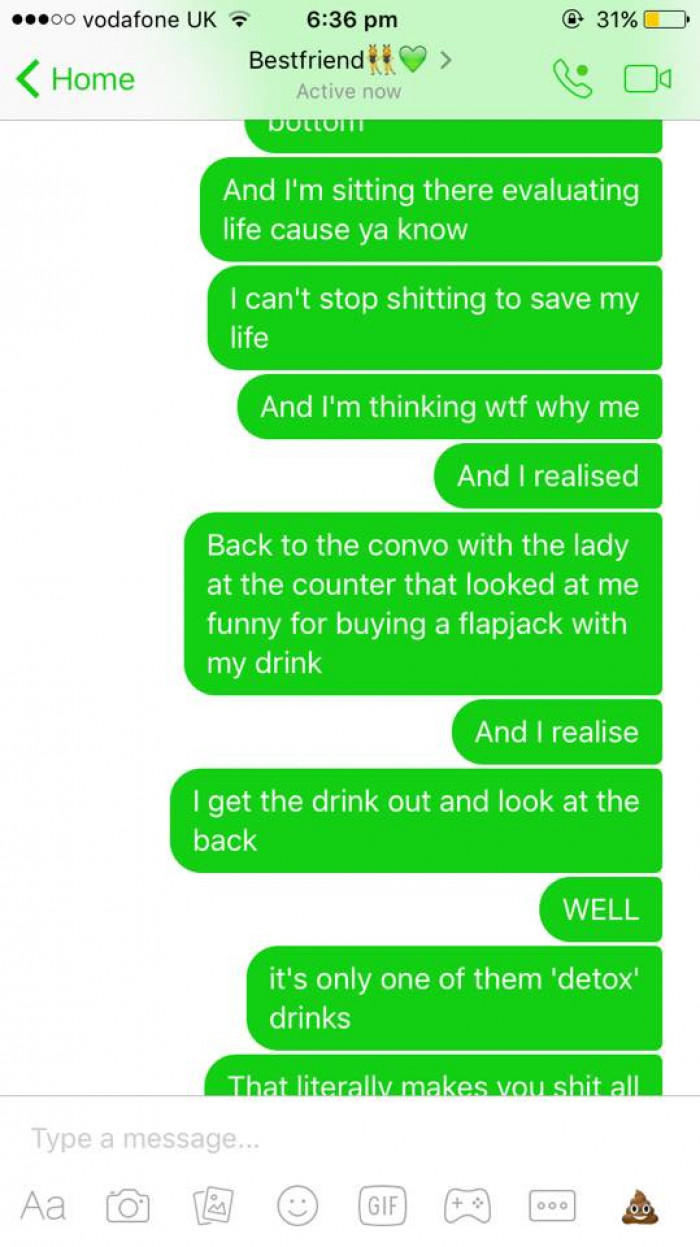Go back to Home
Viewport: 700px width, 1247px height.
point(76,79)
